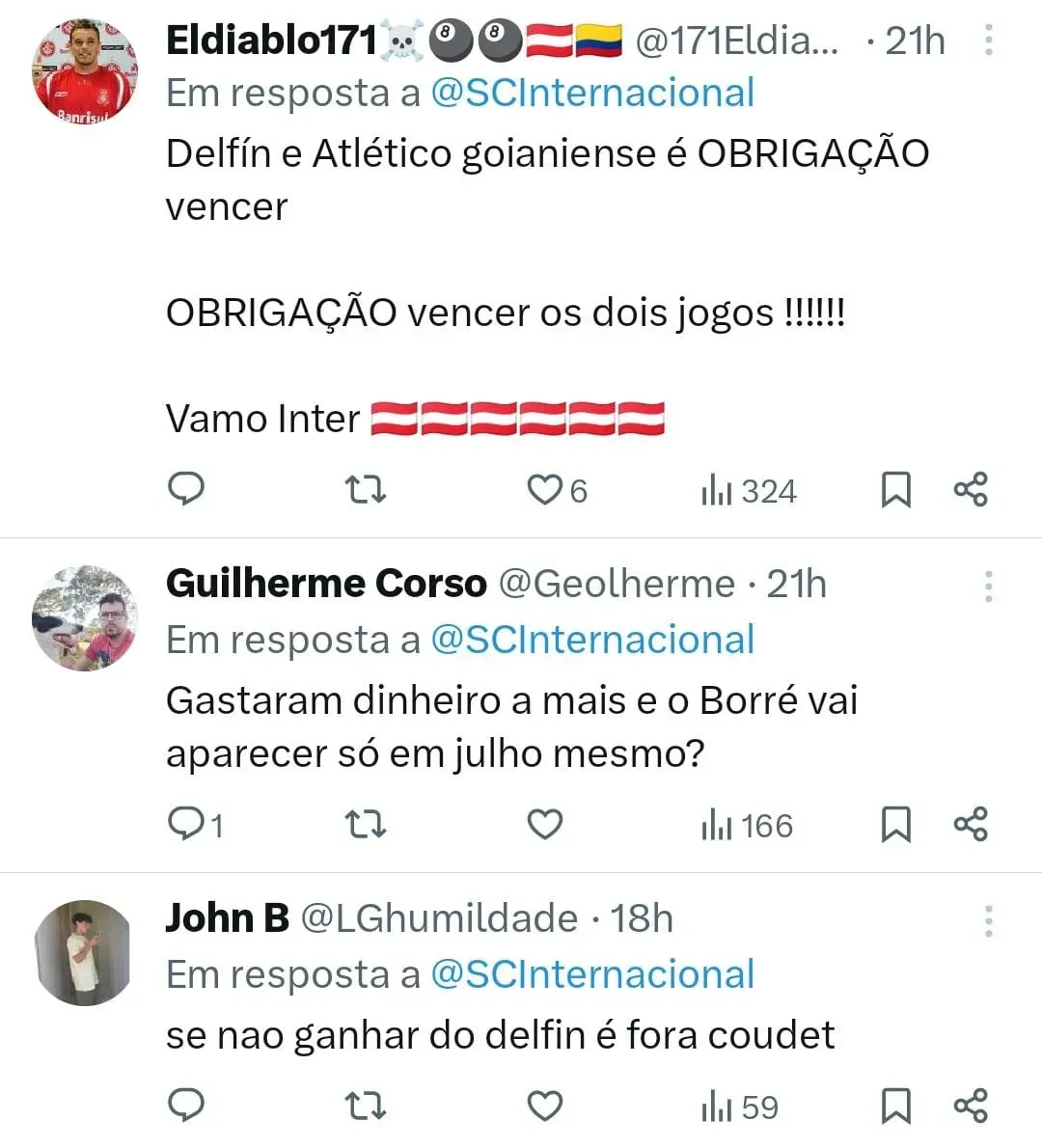Open @SCInternacional link in John B's reply
This screenshot has height=1148, width=1042.
click(591, 974)
